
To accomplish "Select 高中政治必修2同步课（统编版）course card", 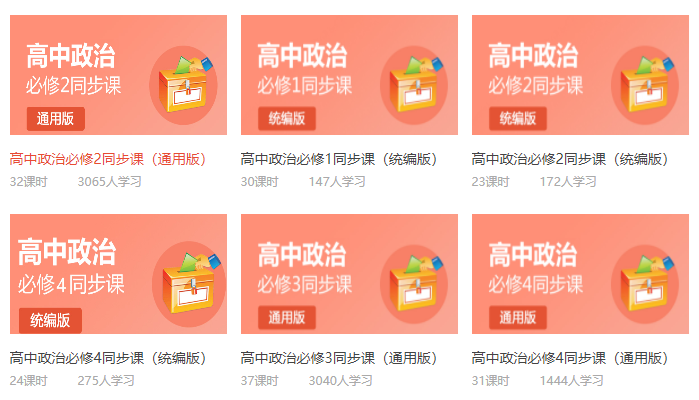I will [x=580, y=76].
